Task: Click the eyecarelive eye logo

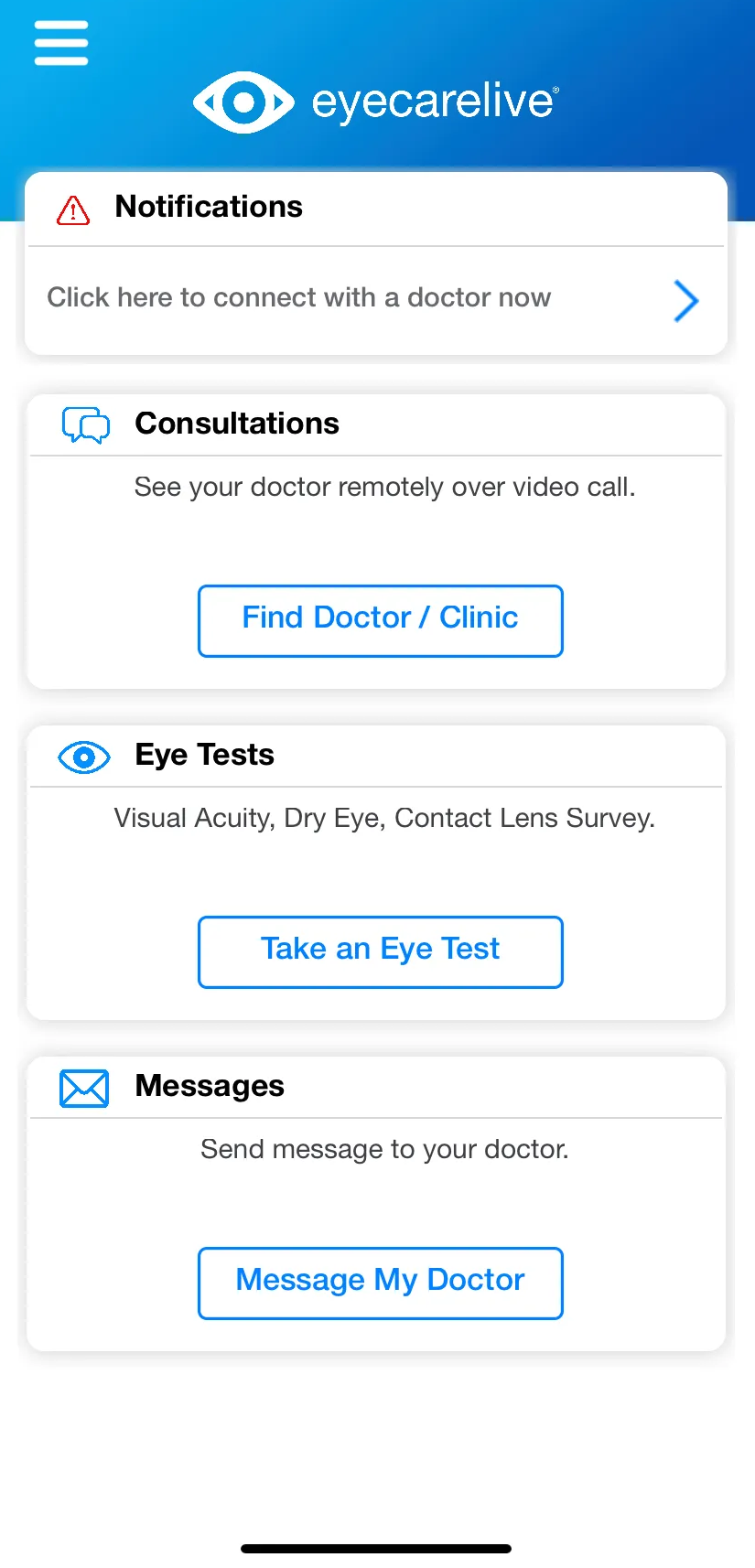Action: tap(243, 101)
